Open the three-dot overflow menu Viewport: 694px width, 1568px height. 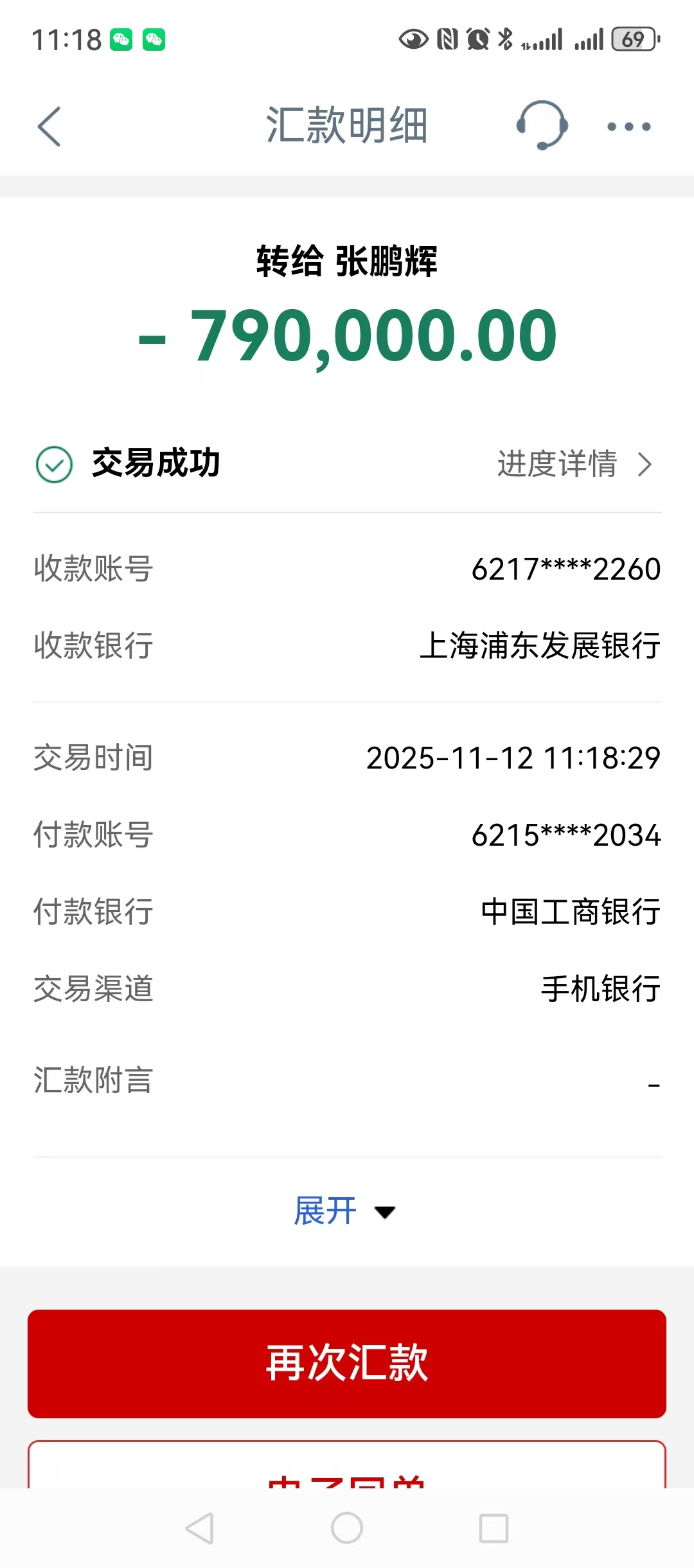628,127
